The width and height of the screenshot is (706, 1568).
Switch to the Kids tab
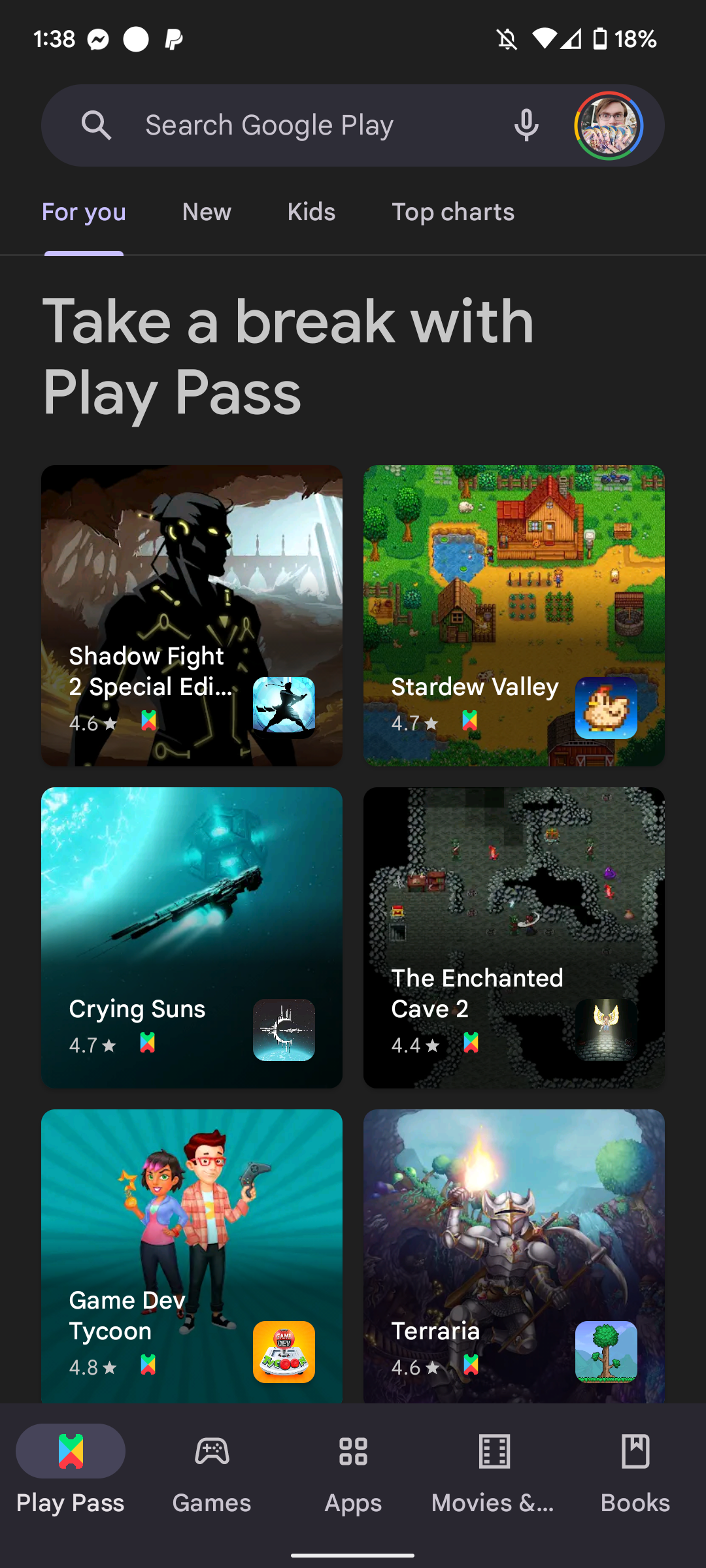coord(311,212)
